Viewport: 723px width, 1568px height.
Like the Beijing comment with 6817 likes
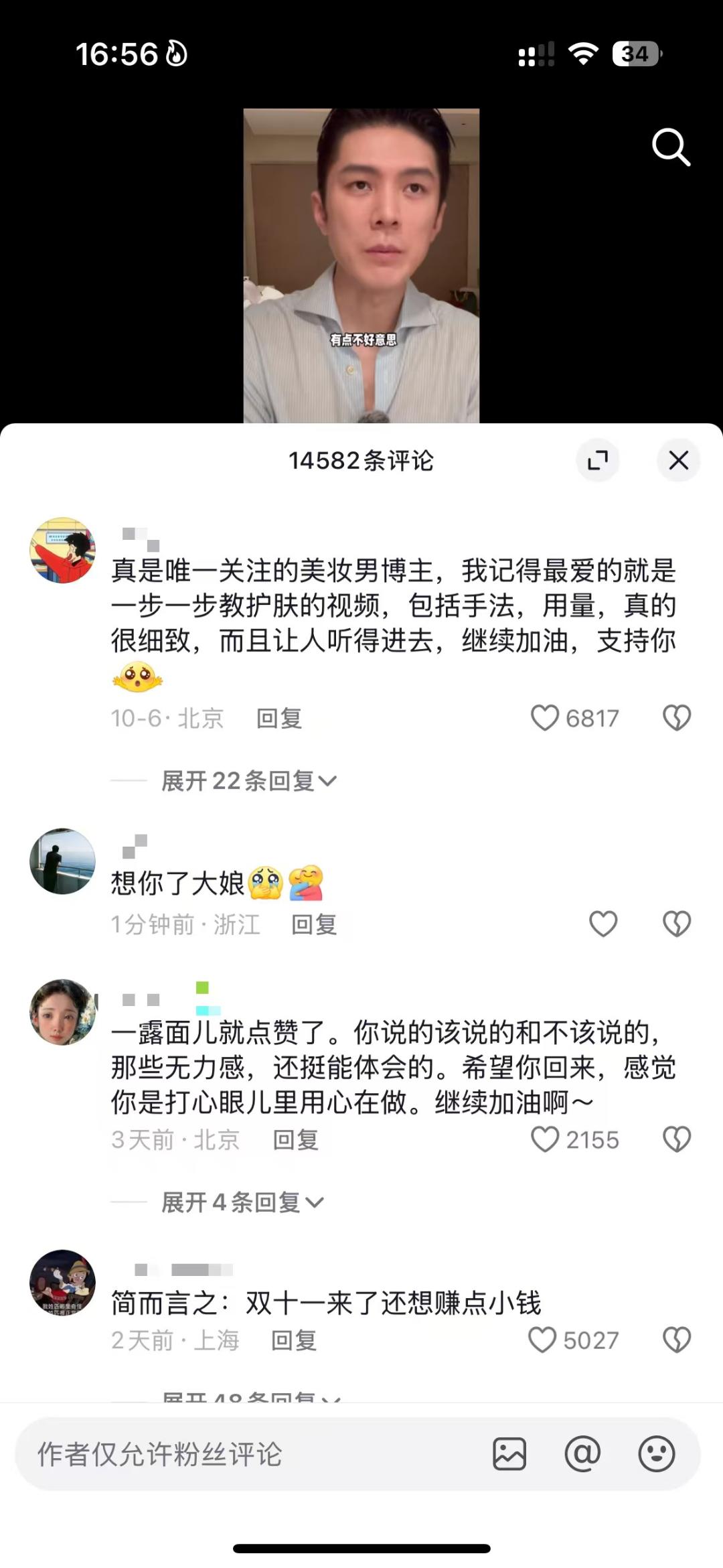click(x=545, y=718)
